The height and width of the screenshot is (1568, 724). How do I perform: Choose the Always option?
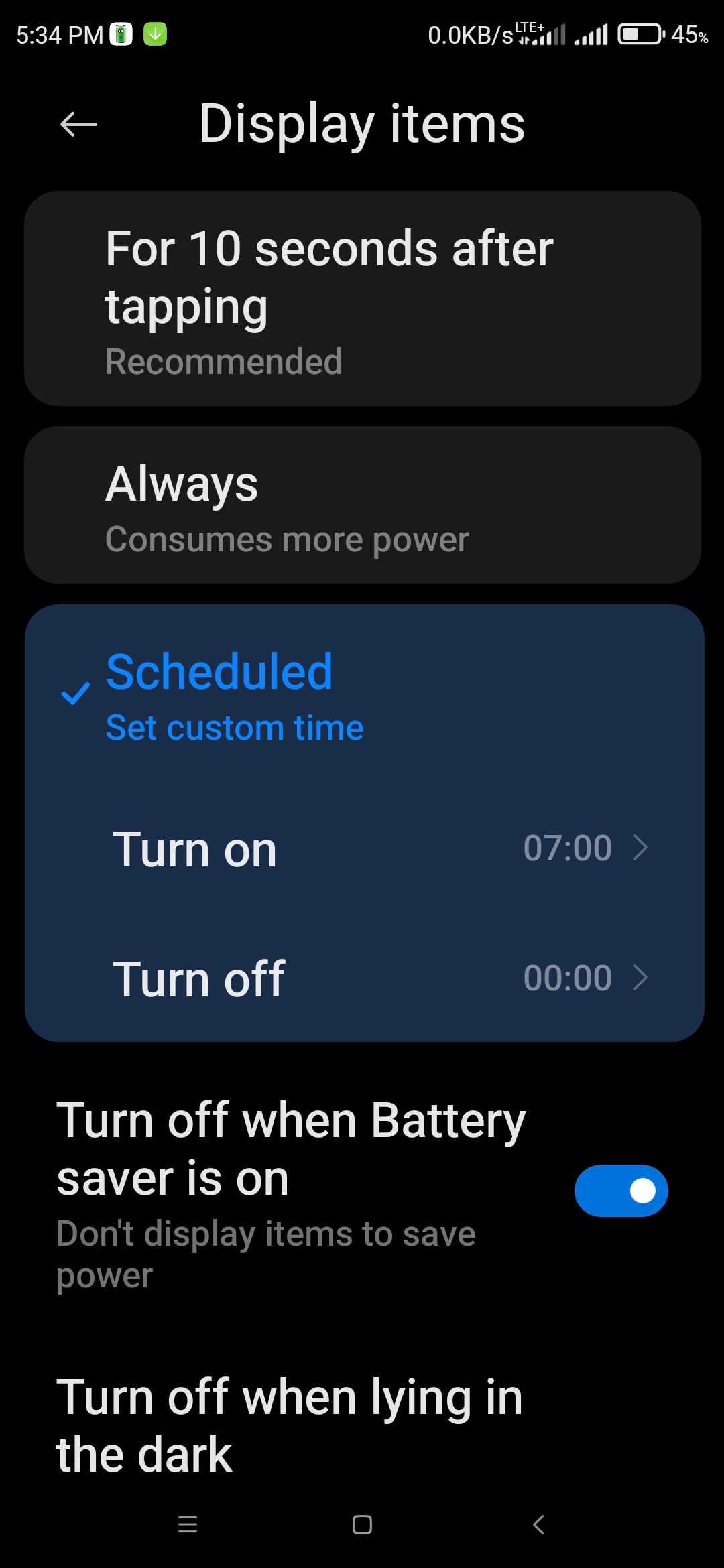pos(363,505)
